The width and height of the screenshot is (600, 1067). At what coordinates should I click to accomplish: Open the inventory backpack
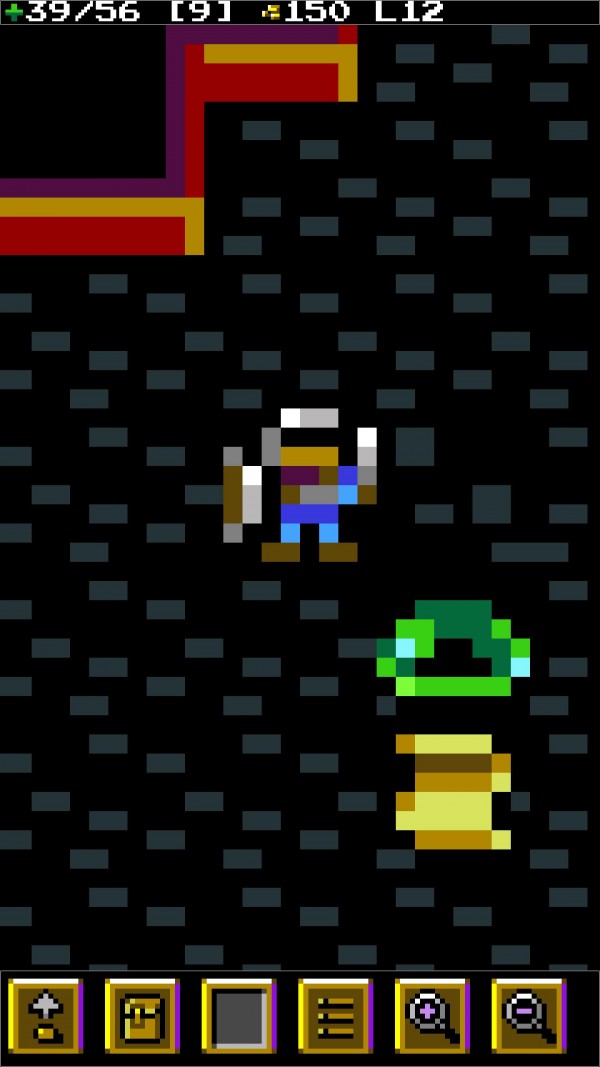[x=142, y=1016]
